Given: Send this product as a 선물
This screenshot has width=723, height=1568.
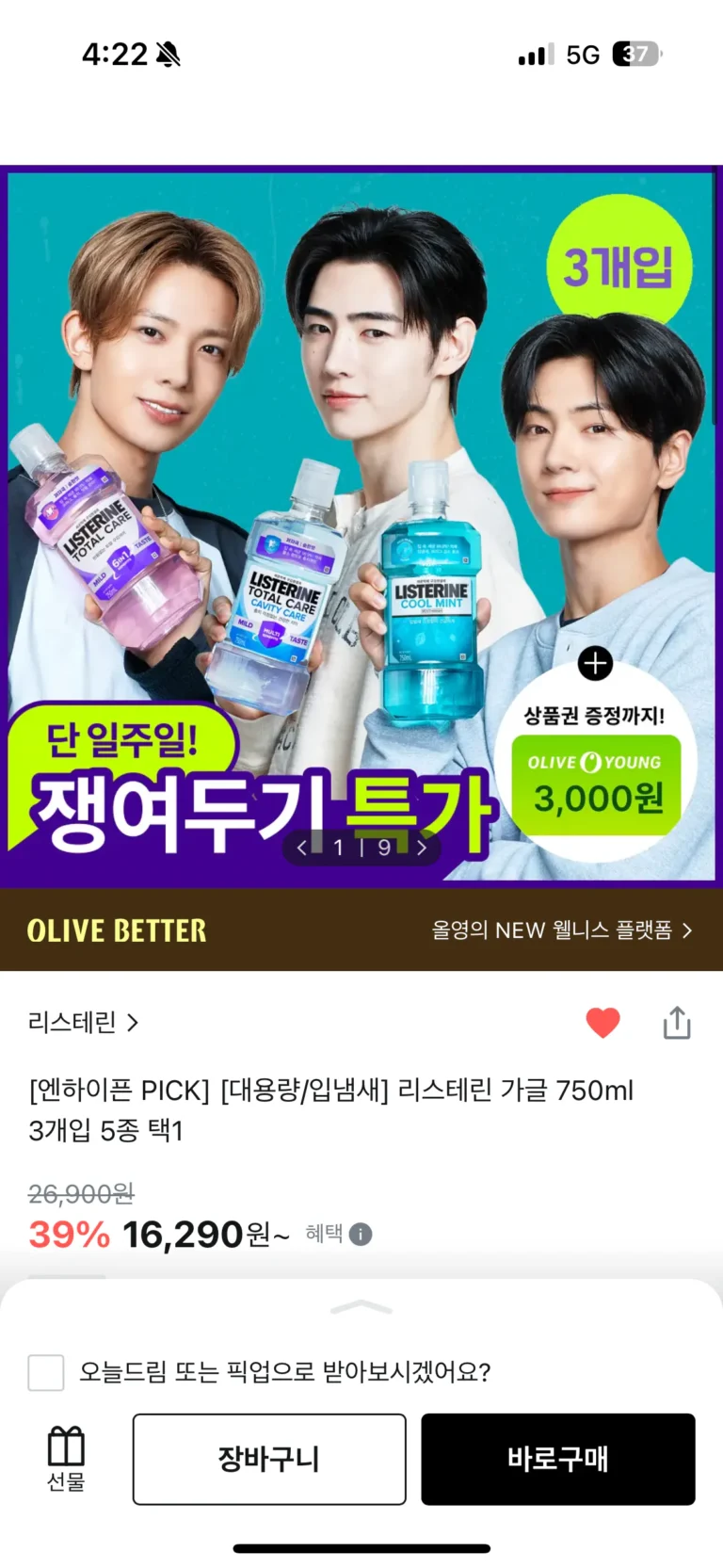Looking at the screenshot, I should pos(66,1458).
